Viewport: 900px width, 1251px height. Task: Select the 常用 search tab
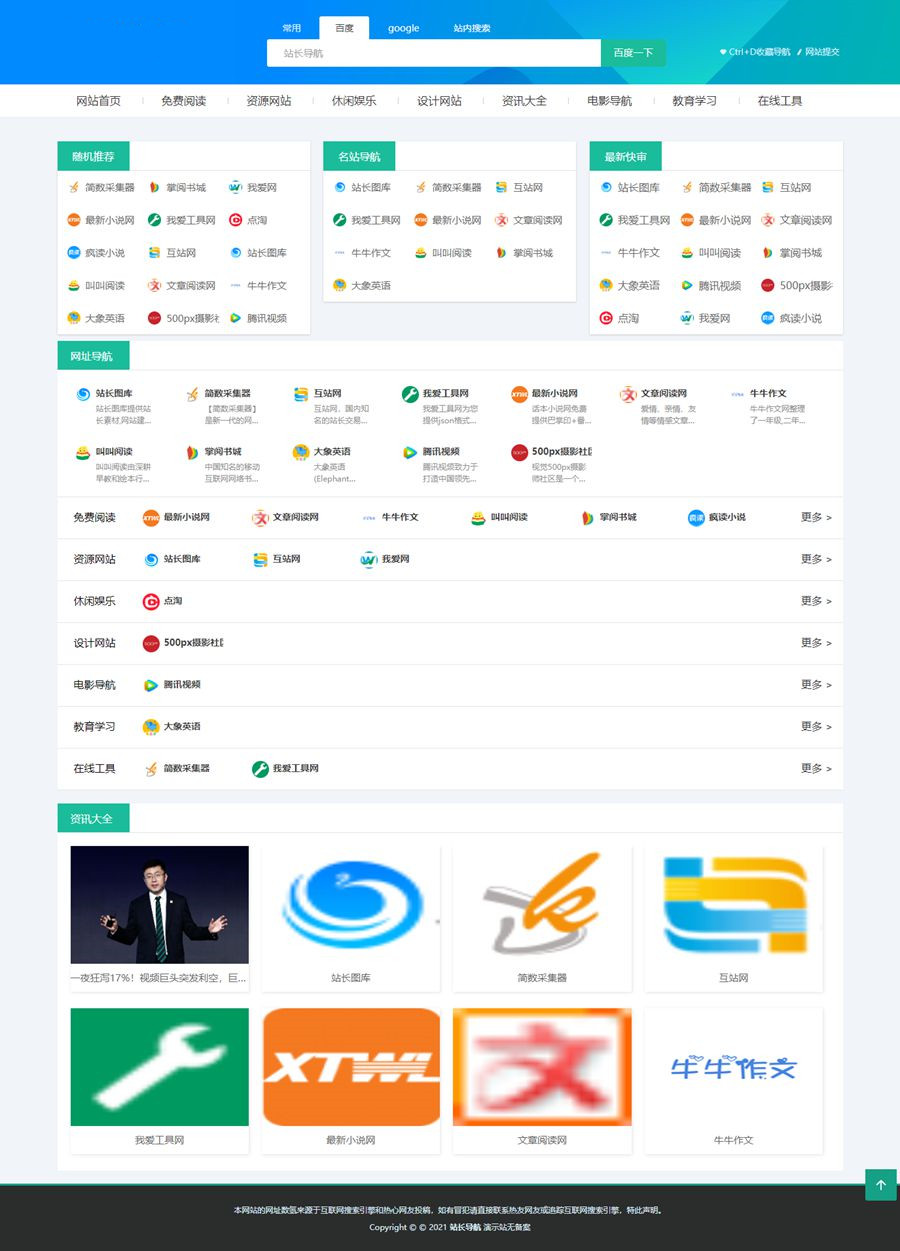pyautogui.click(x=291, y=28)
